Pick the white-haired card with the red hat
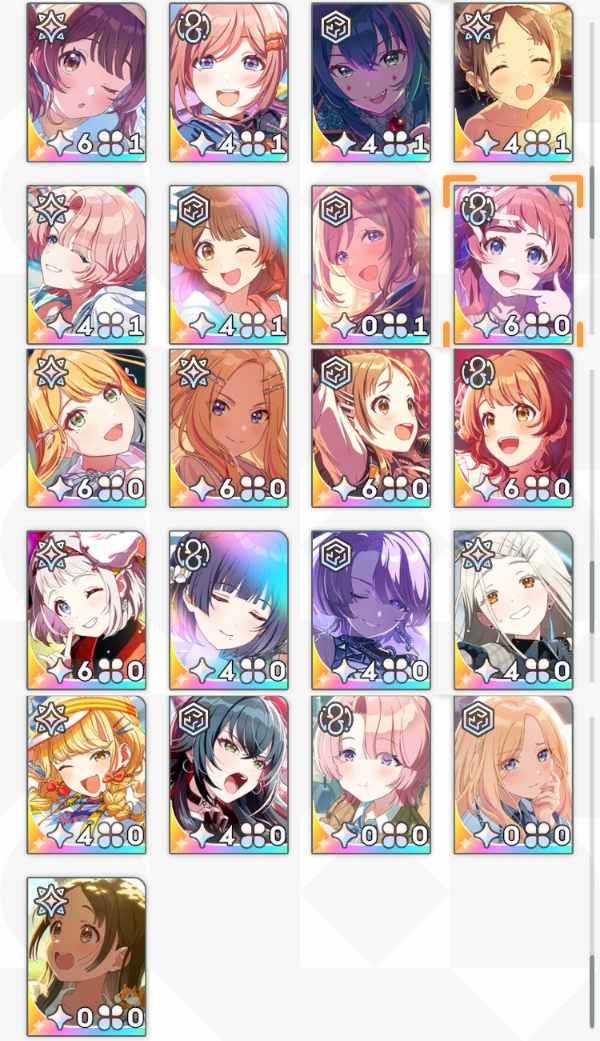The image size is (600, 1041). pyautogui.click(x=86, y=610)
